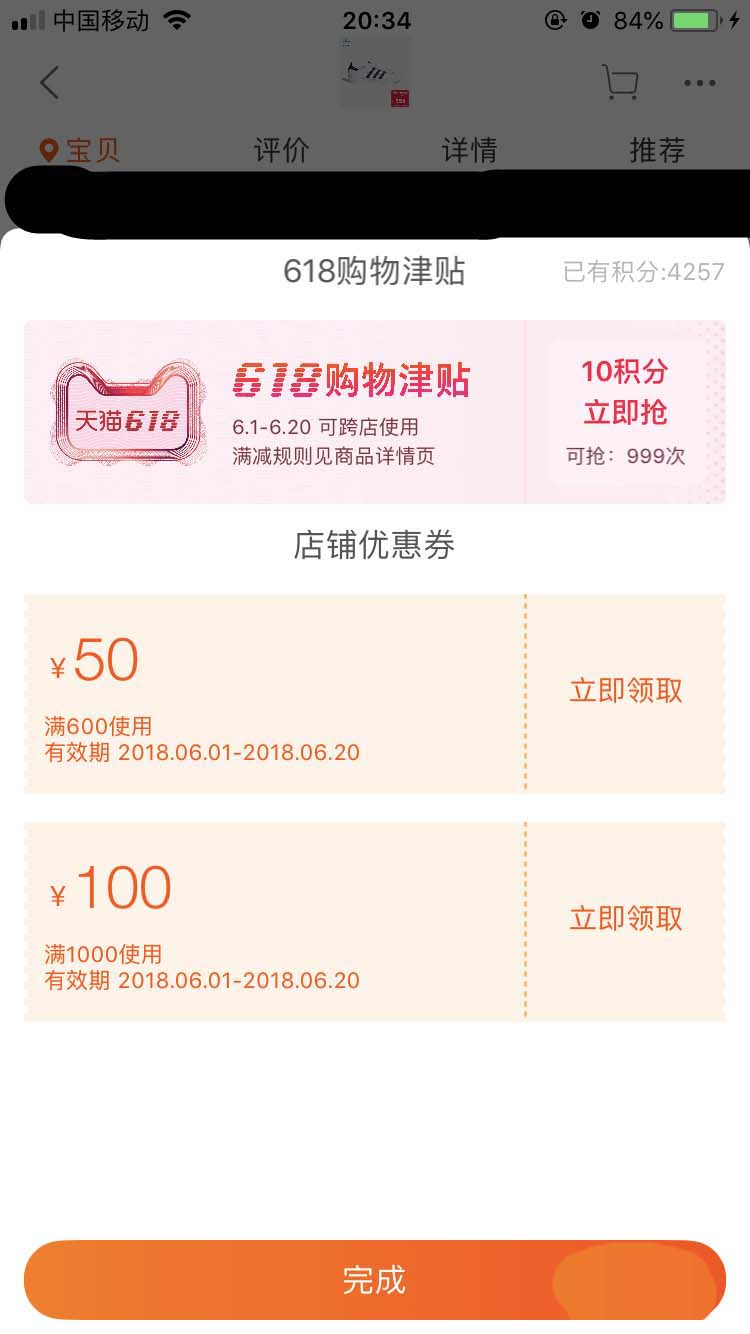This screenshot has height=1334, width=750.
Task: Switch to the 评价 tab
Action: pyautogui.click(x=281, y=151)
